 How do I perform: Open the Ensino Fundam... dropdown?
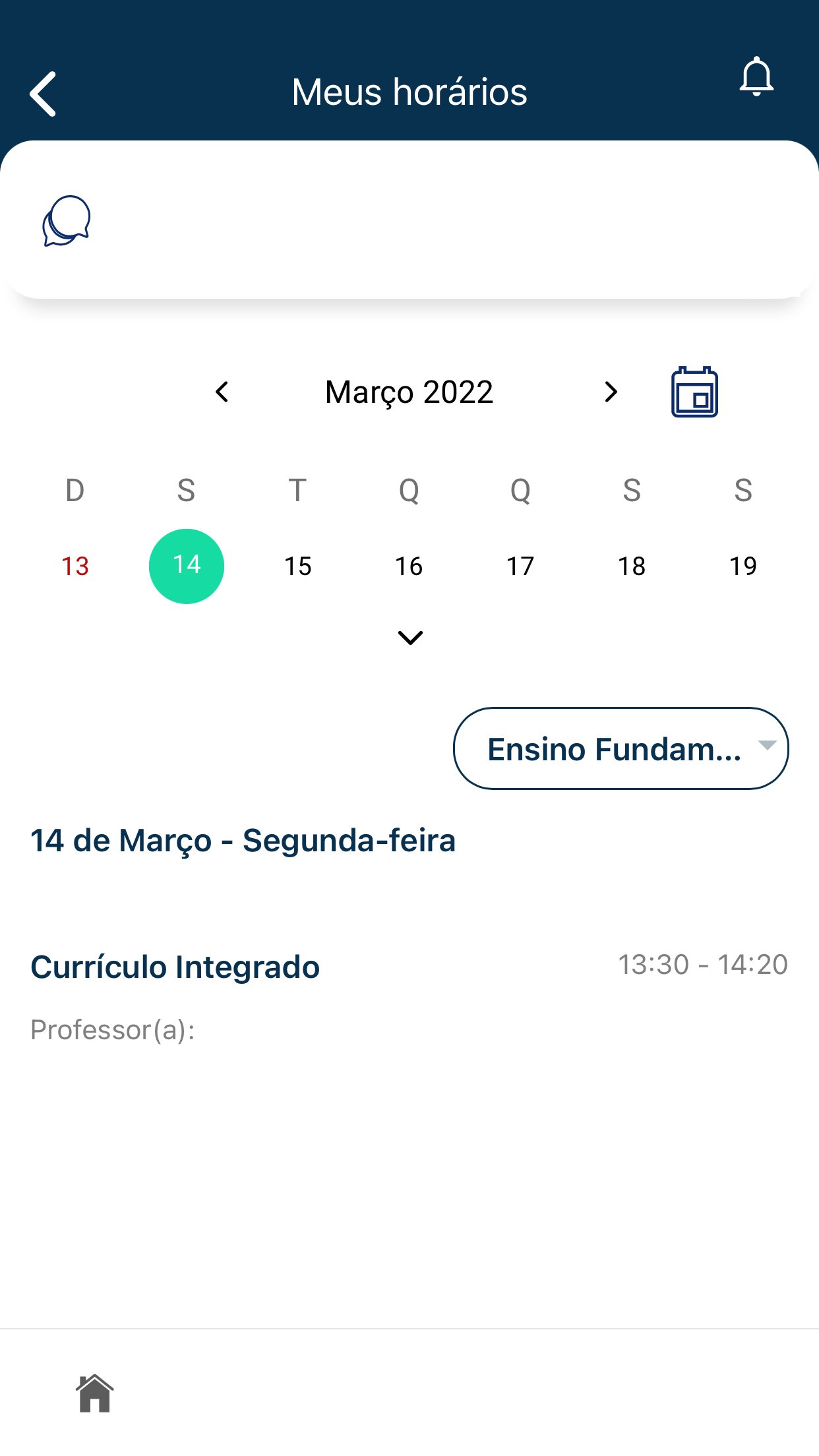tap(621, 748)
